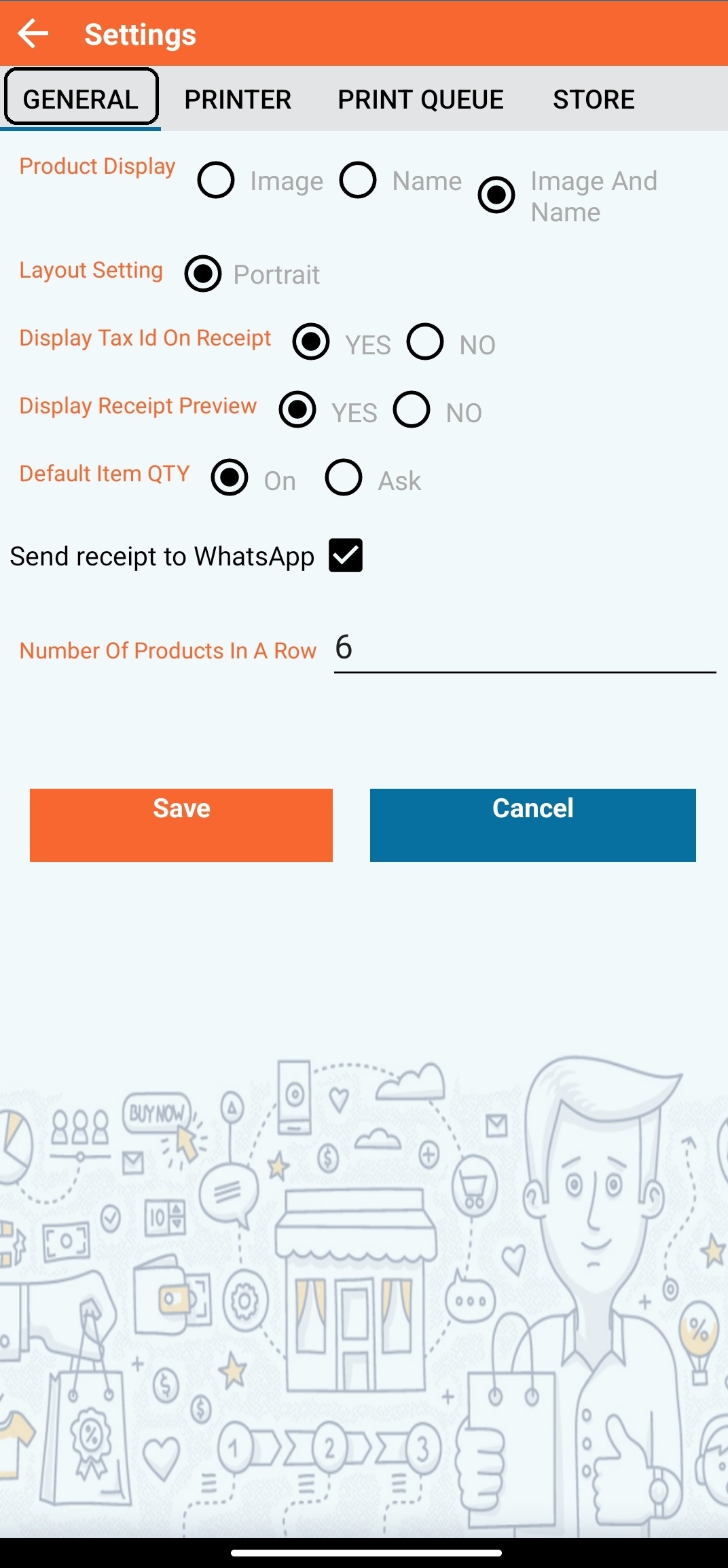Set Default Item QTY to Ask
Viewport: 728px width, 1568px height.
344,477
